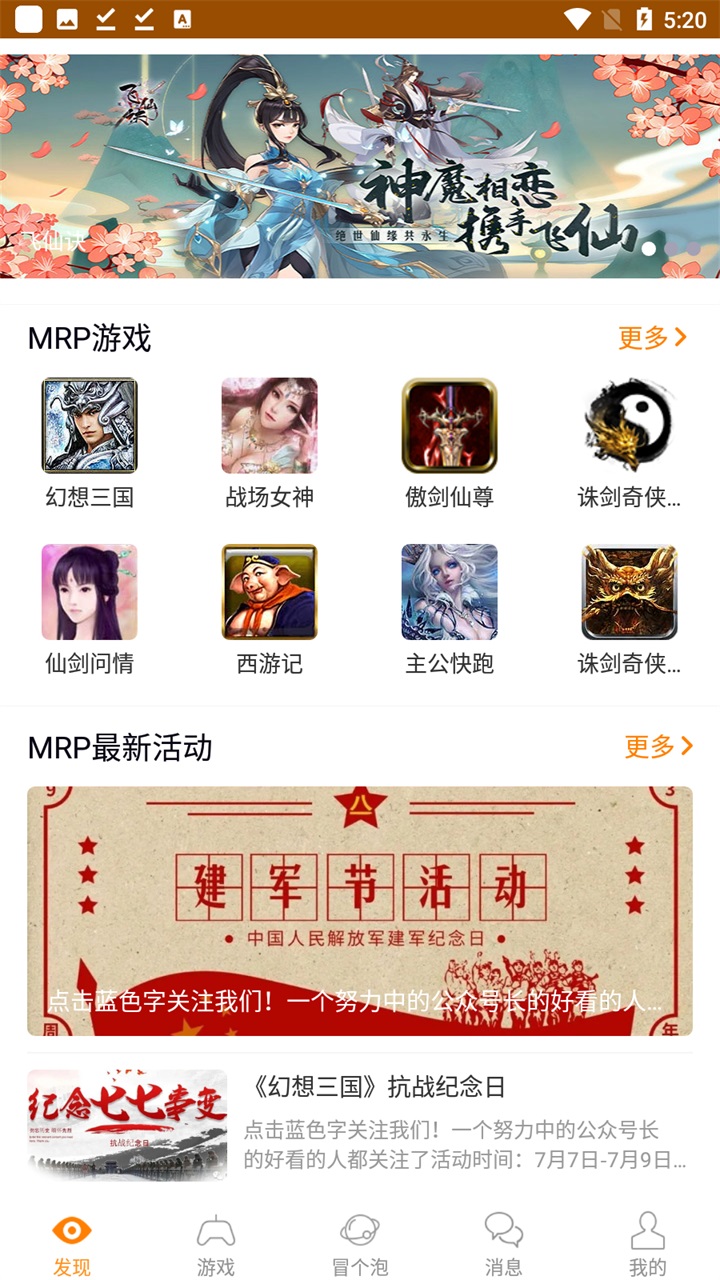The height and width of the screenshot is (1280, 720).
Task: Open the 西游记 game icon
Action: point(268,590)
